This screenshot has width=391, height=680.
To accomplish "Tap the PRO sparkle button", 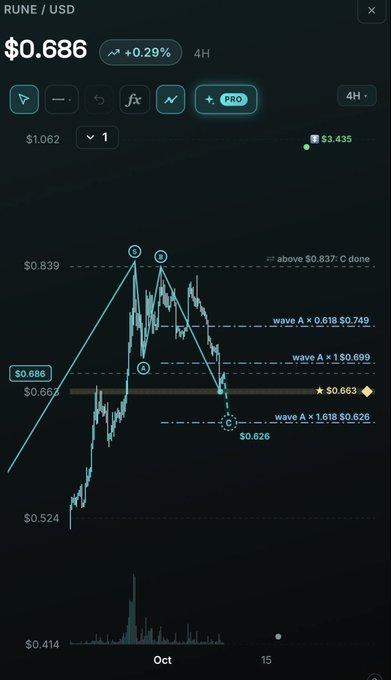I will point(226,99).
